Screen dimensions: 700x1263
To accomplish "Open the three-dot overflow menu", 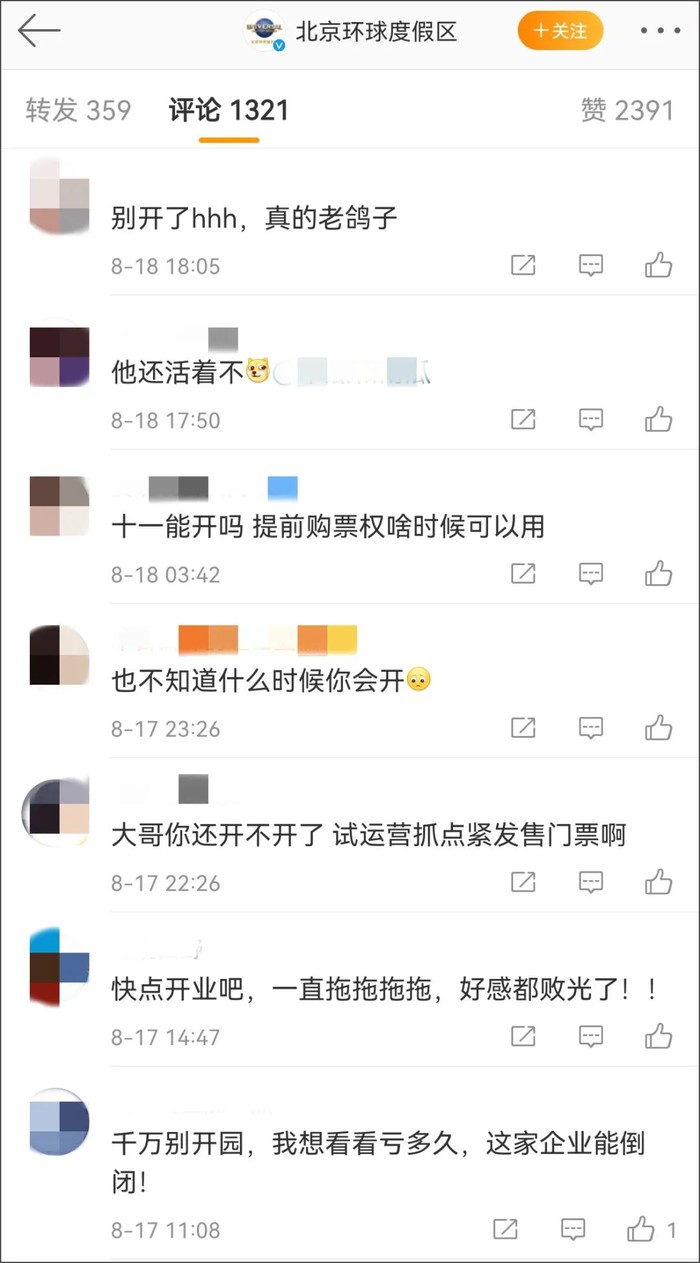I will pos(660,32).
